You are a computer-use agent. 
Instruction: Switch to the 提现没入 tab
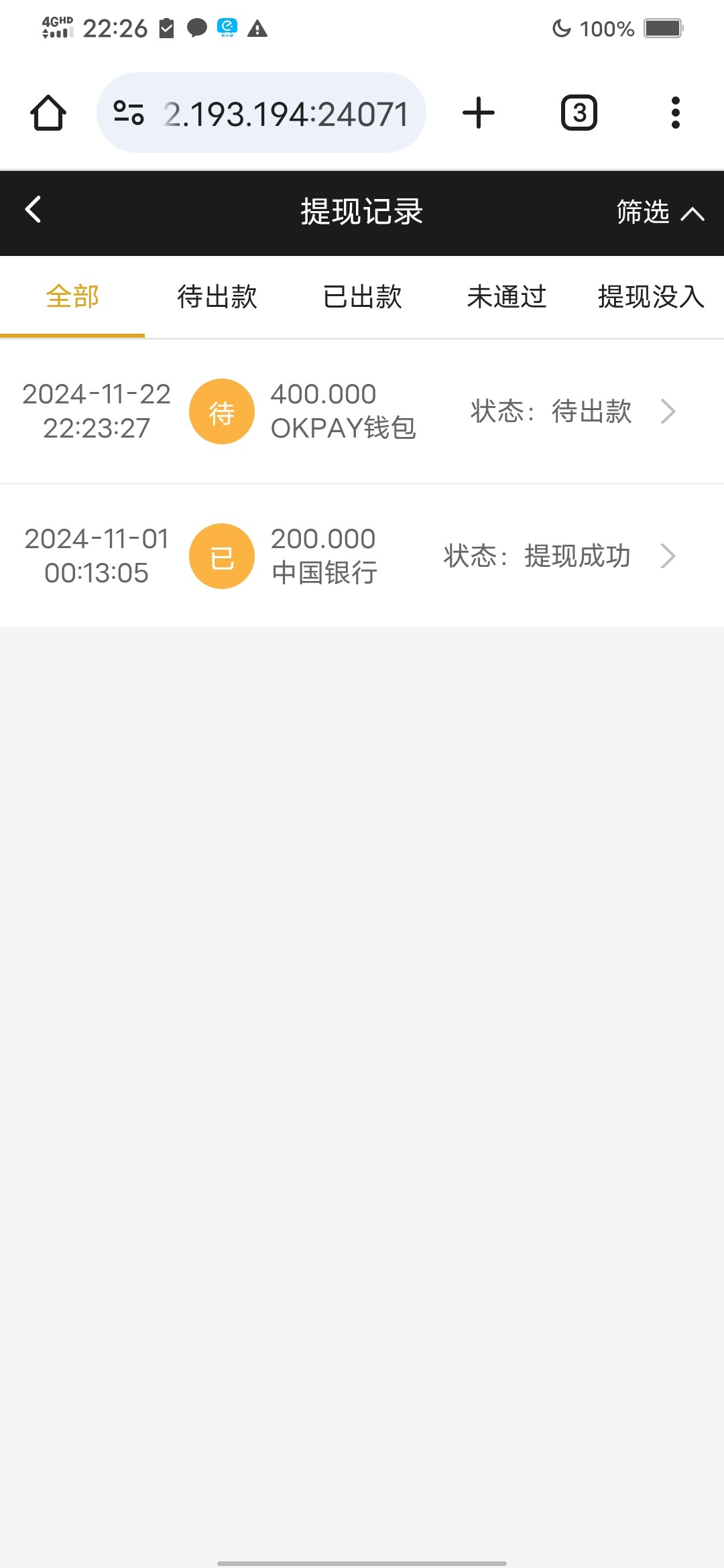(x=651, y=297)
